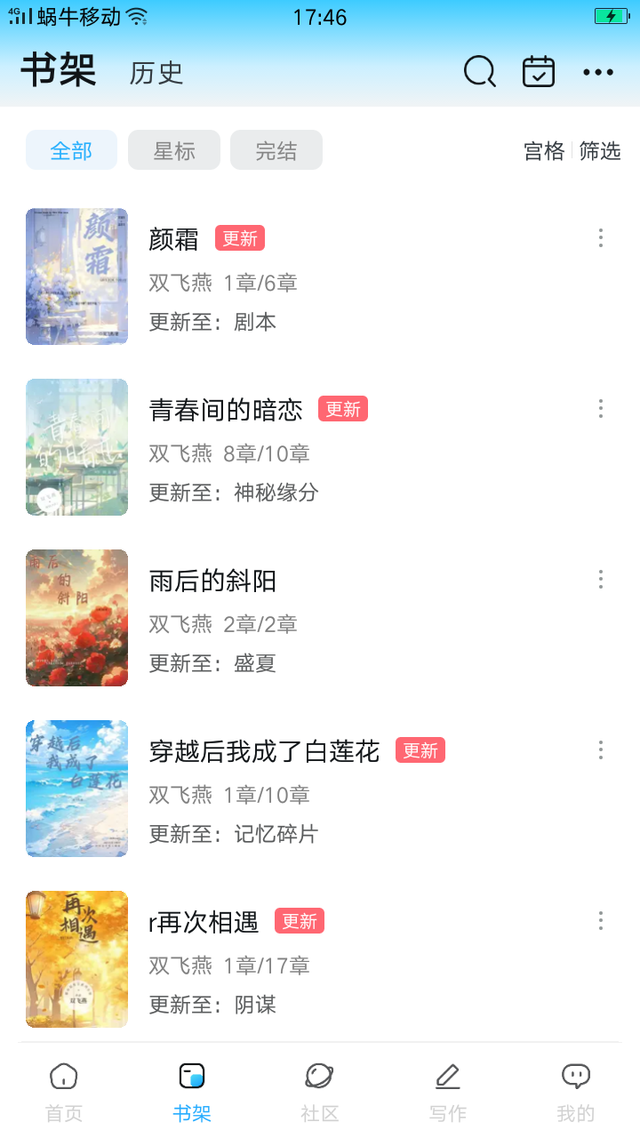Image resolution: width=640 pixels, height=1138 pixels.
Task: Tap the cover of 穿越后我成了白莲花
Action: (77, 788)
